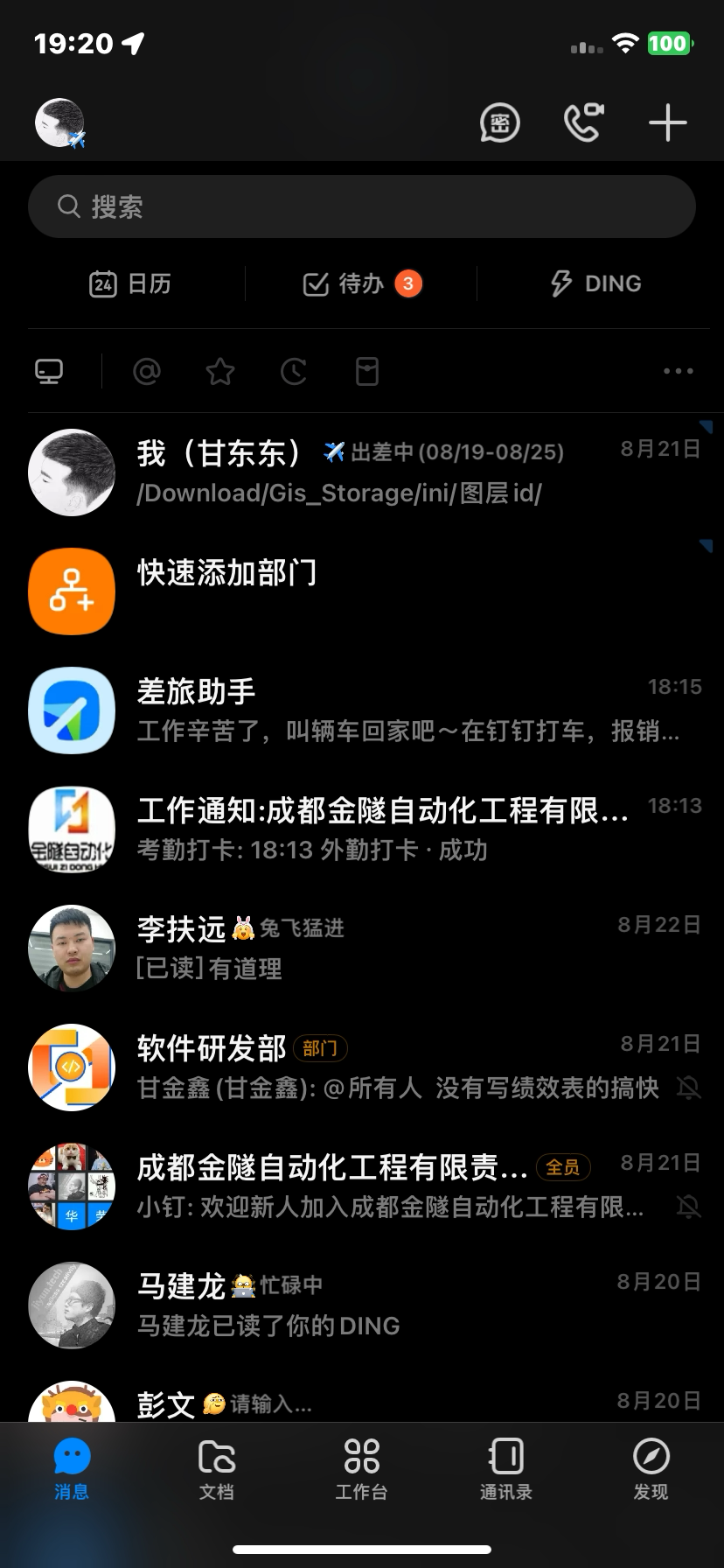Open the DING shortcut
Screen dimensions: 724x1568
pos(595,283)
